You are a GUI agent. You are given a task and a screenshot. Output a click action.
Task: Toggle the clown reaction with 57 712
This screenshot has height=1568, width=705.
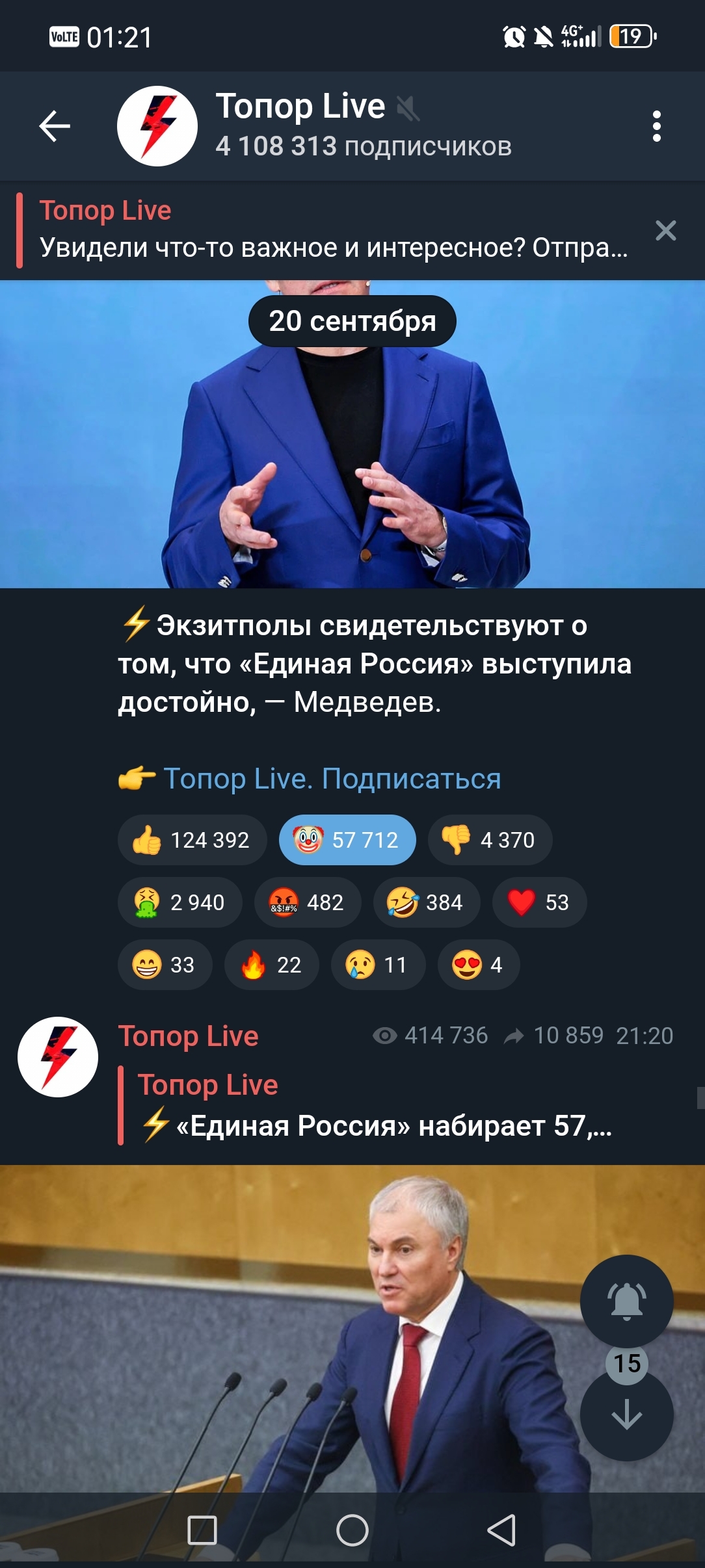click(x=347, y=840)
